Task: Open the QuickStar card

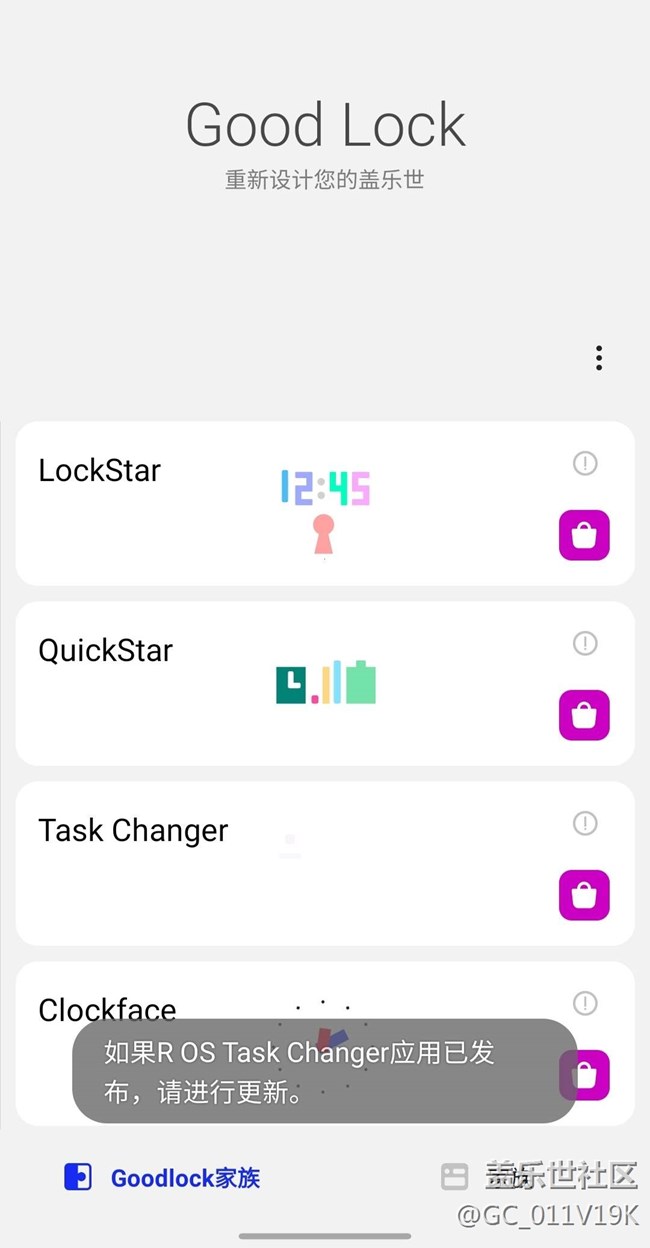Action: click(x=325, y=683)
